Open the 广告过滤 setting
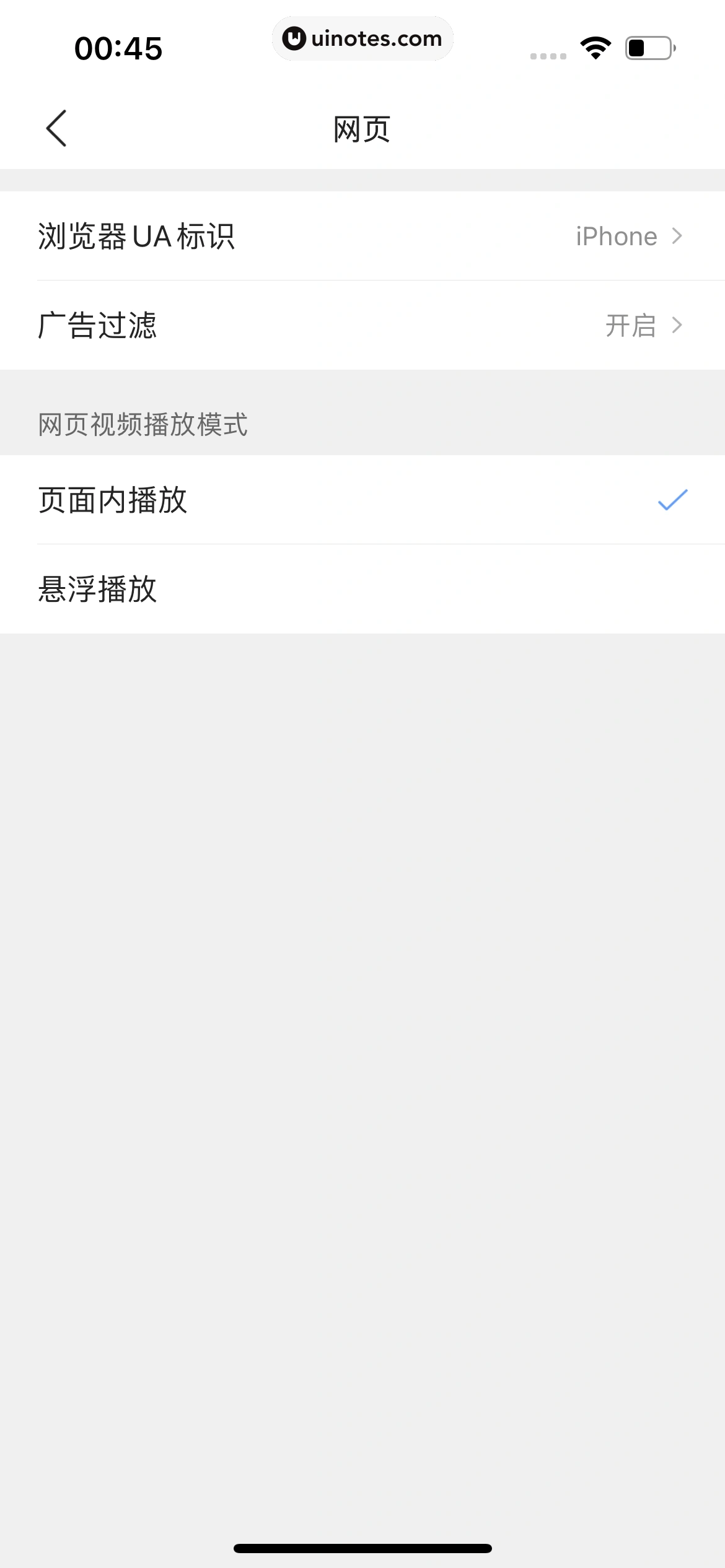725x1568 pixels. (x=362, y=325)
